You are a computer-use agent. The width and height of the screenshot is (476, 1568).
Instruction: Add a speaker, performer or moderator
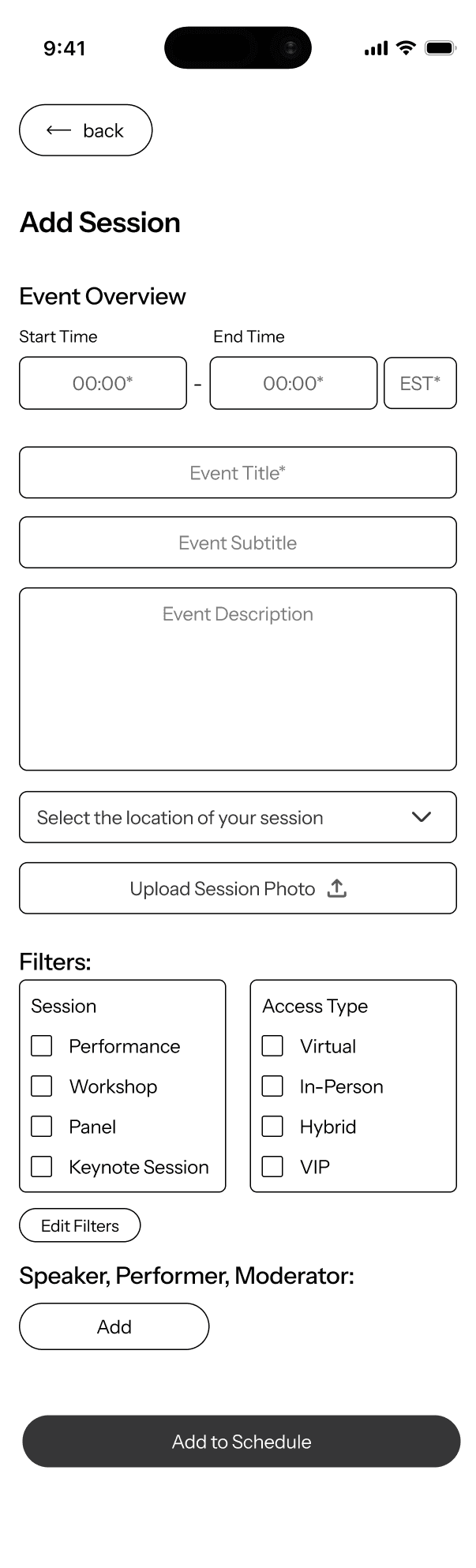point(114,1327)
